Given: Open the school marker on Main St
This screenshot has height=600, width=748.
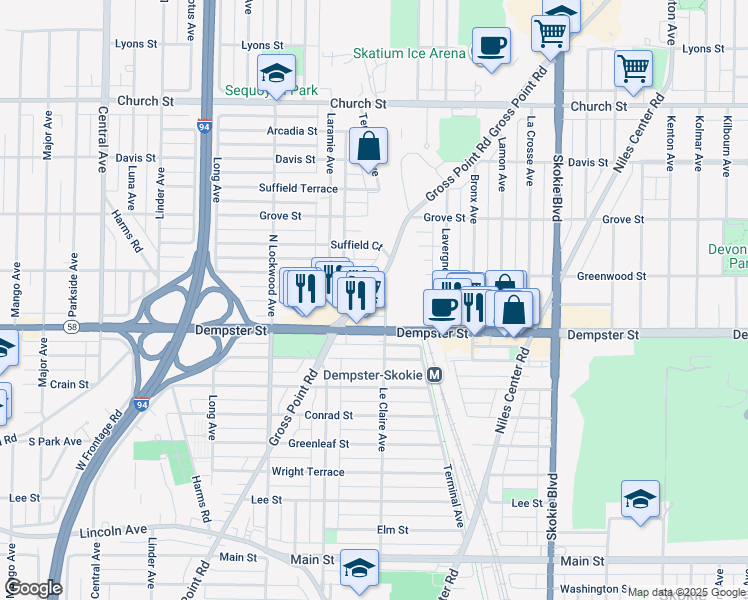Looking at the screenshot, I should pos(360,569).
